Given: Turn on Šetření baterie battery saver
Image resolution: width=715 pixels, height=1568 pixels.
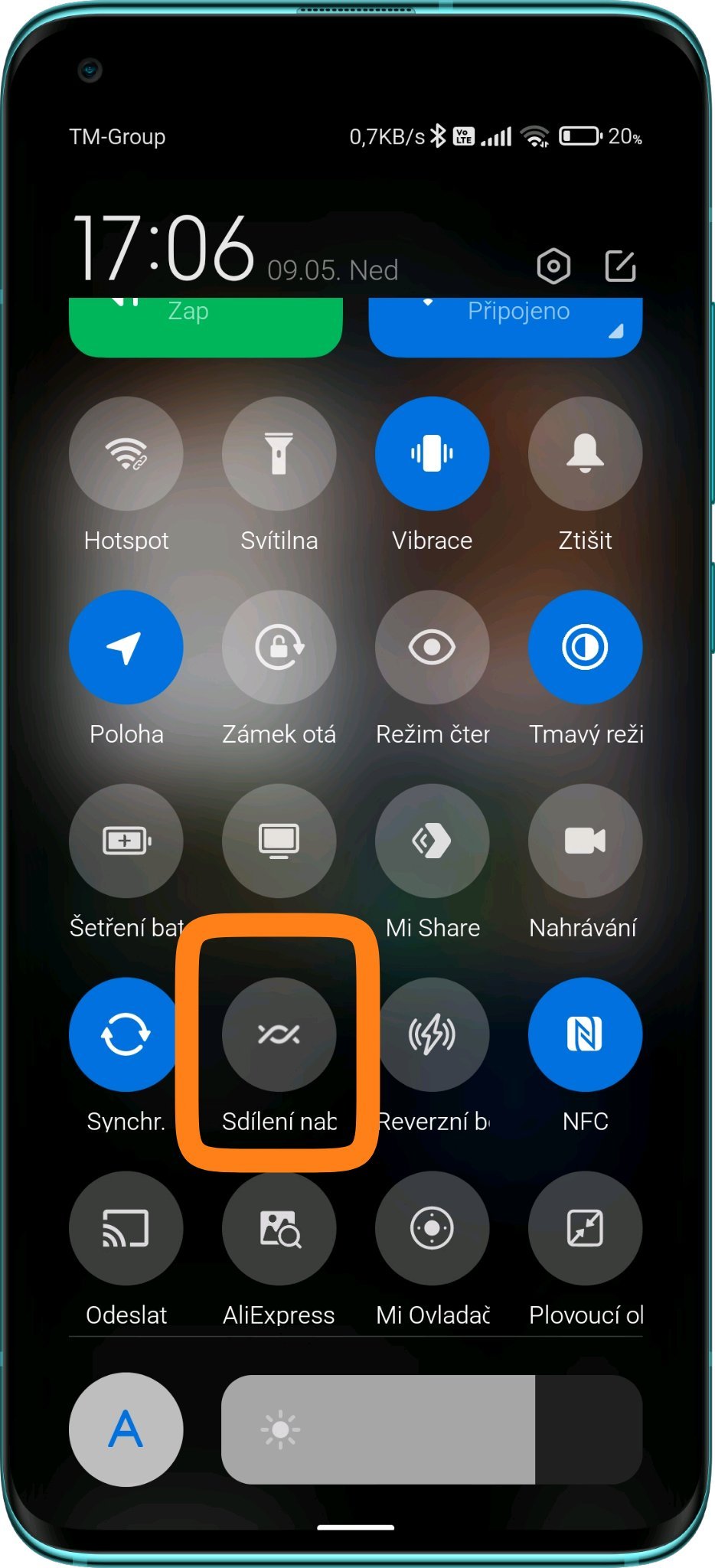Looking at the screenshot, I should pos(126,841).
